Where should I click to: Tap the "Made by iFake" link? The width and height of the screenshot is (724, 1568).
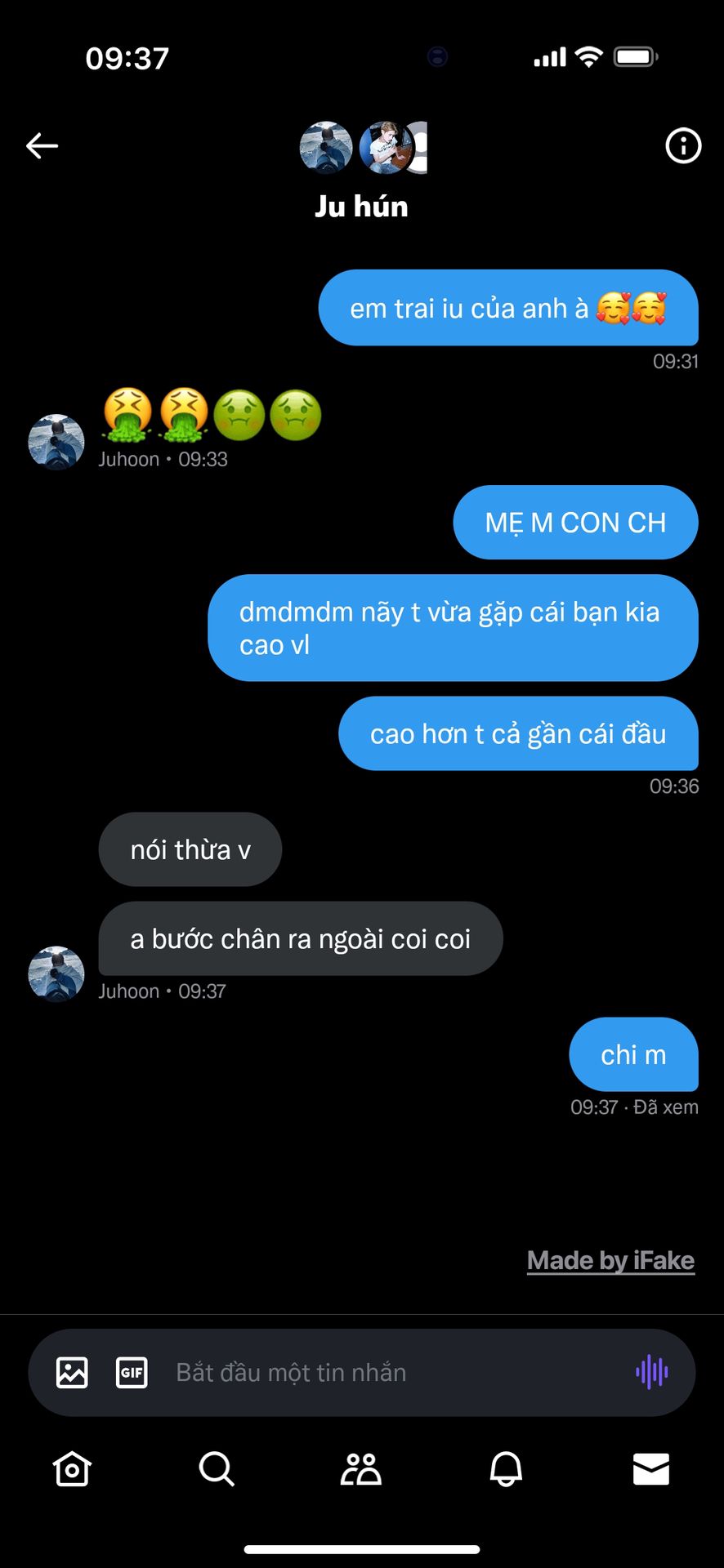610,1260
